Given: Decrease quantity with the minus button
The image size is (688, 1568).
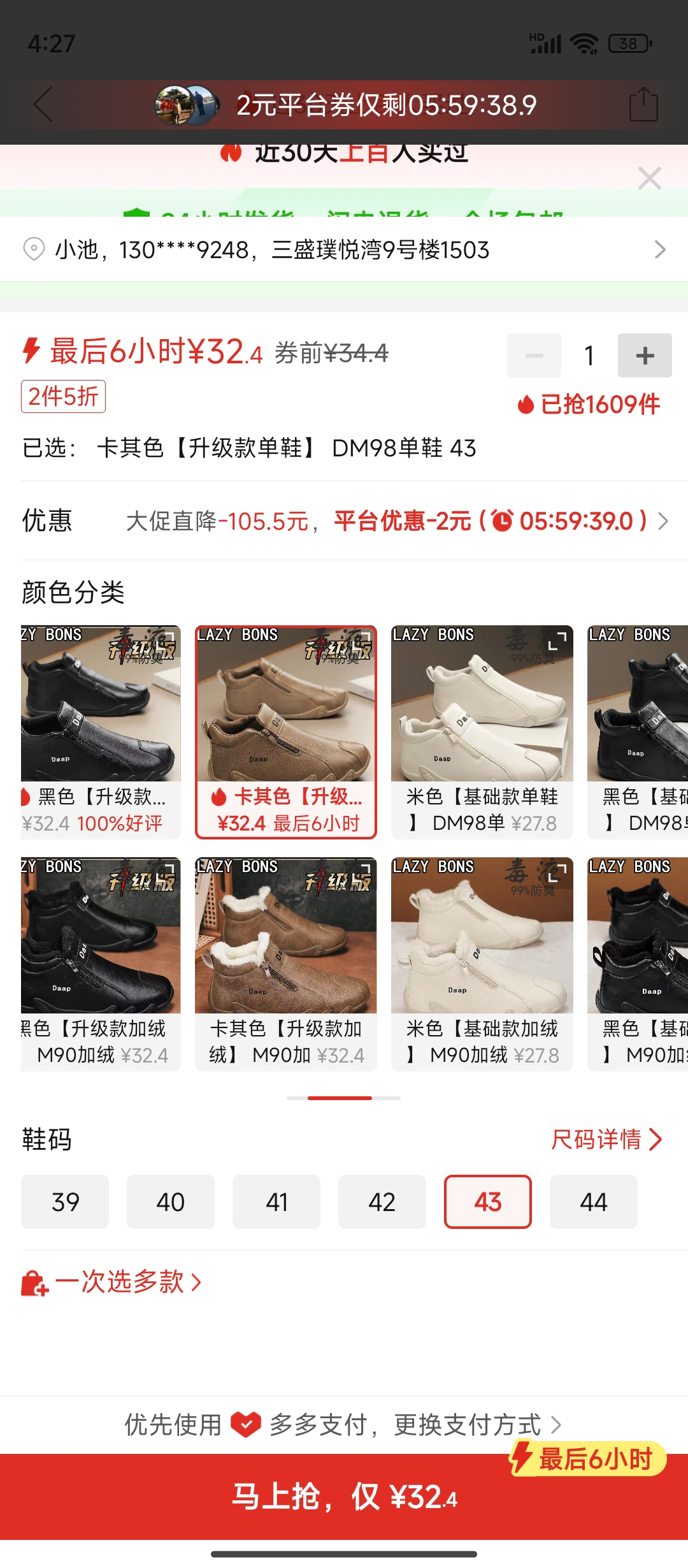Looking at the screenshot, I should (x=534, y=355).
